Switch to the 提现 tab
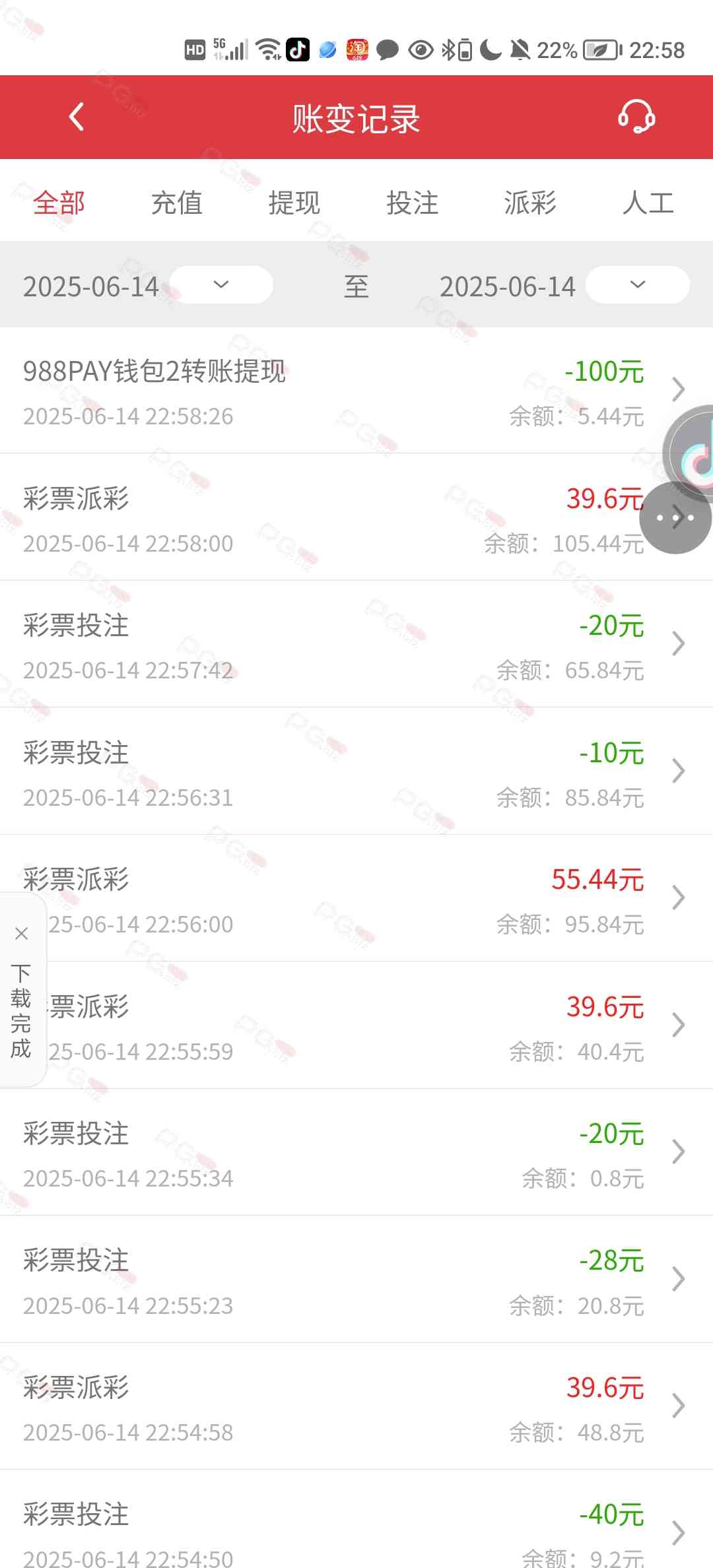 [x=294, y=203]
